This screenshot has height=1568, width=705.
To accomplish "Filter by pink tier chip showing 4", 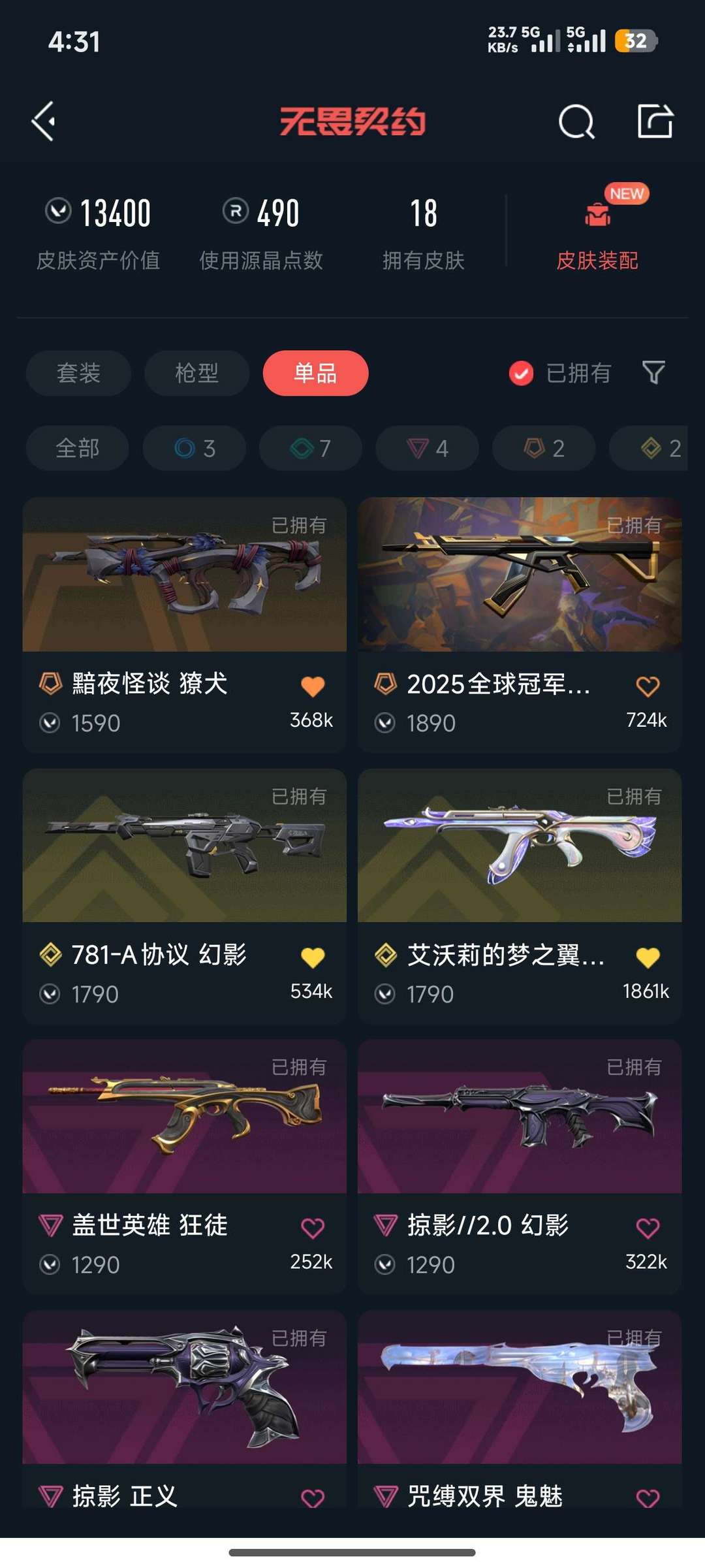I will 427,449.
